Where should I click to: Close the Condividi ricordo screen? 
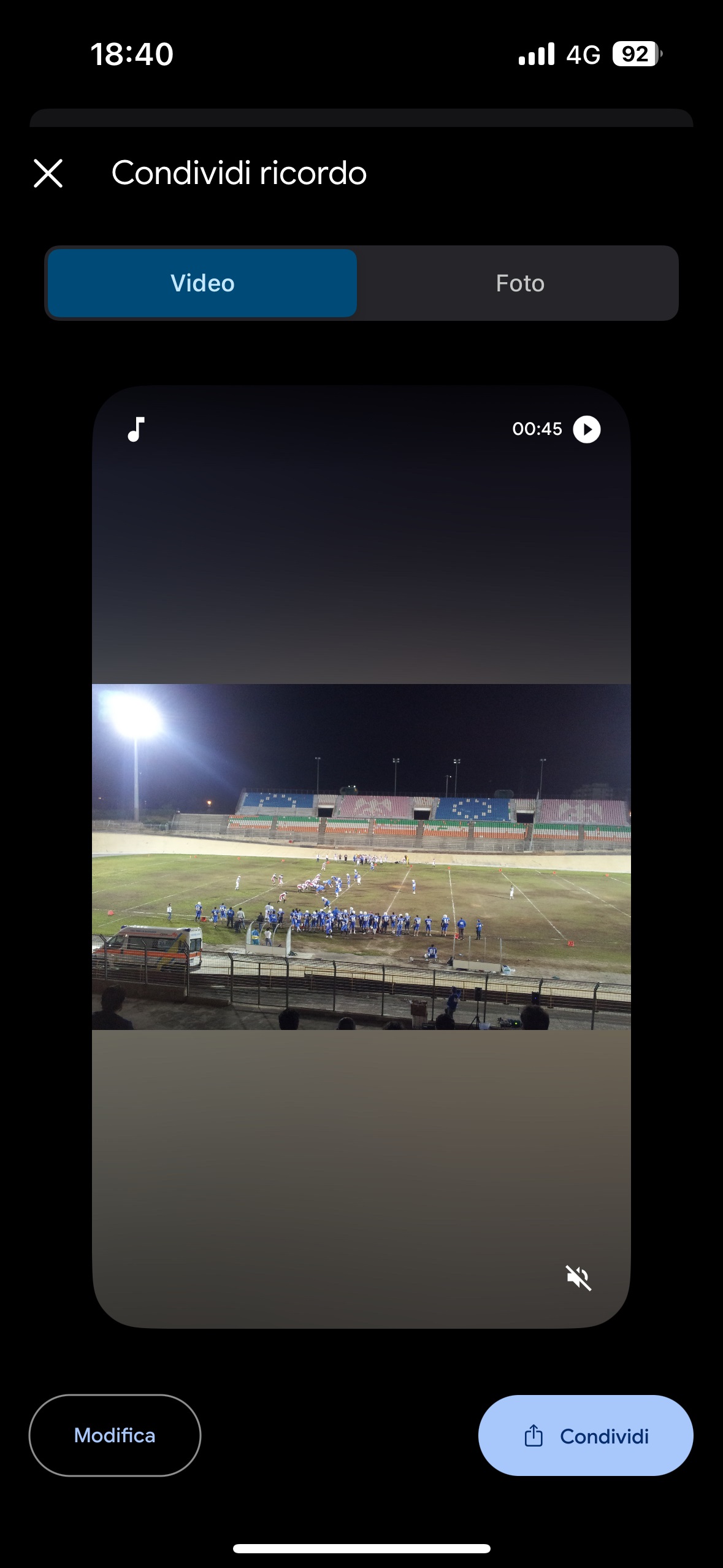tap(48, 173)
